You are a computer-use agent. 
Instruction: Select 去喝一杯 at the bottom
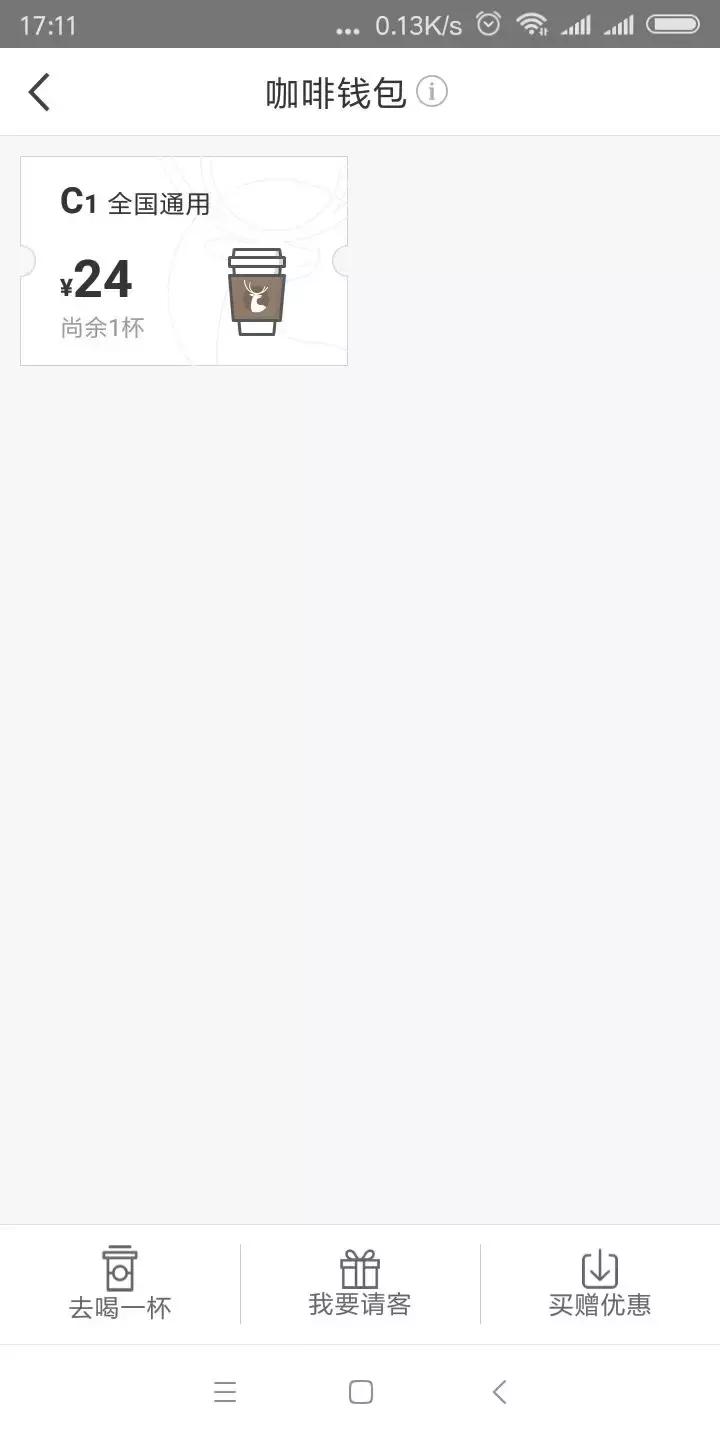pos(120,1284)
